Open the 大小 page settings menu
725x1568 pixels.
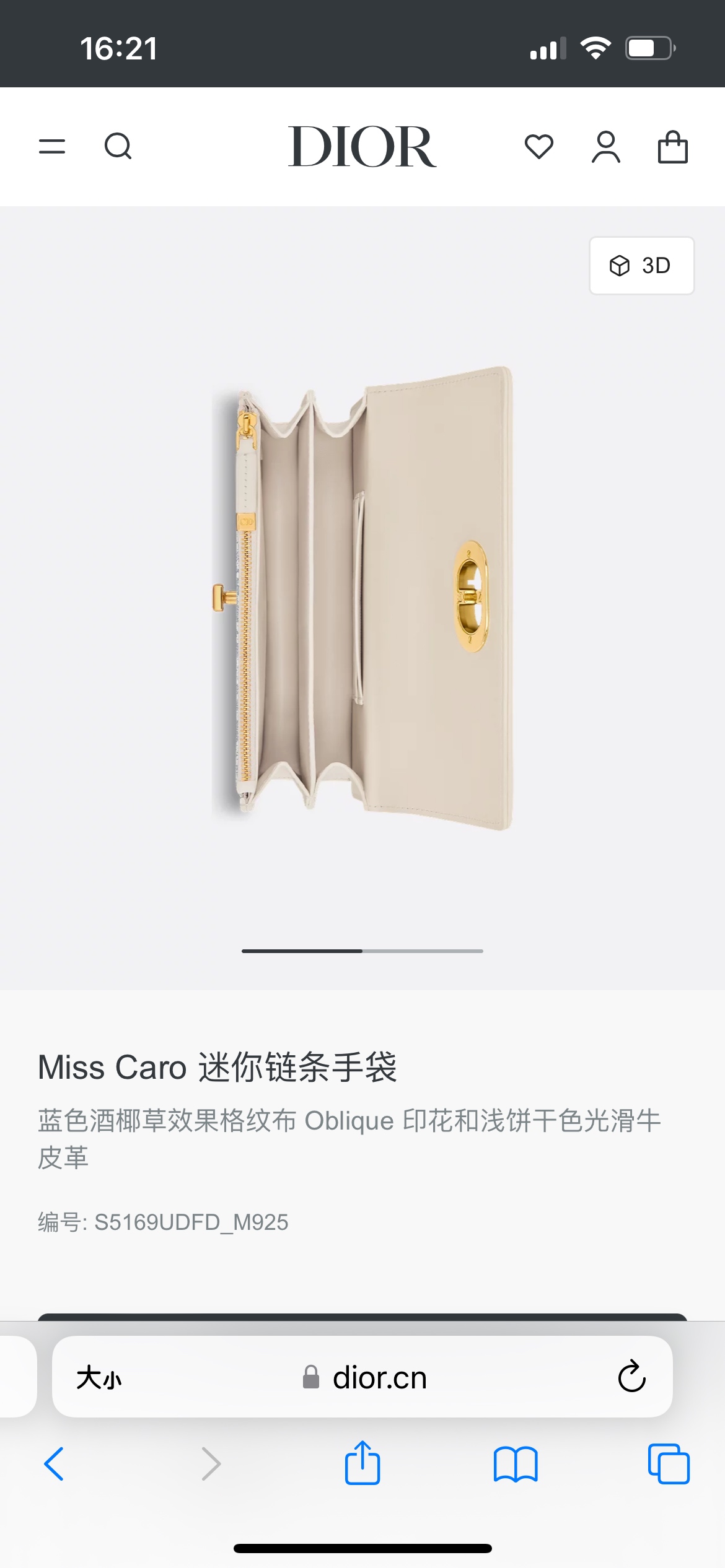(x=99, y=1378)
